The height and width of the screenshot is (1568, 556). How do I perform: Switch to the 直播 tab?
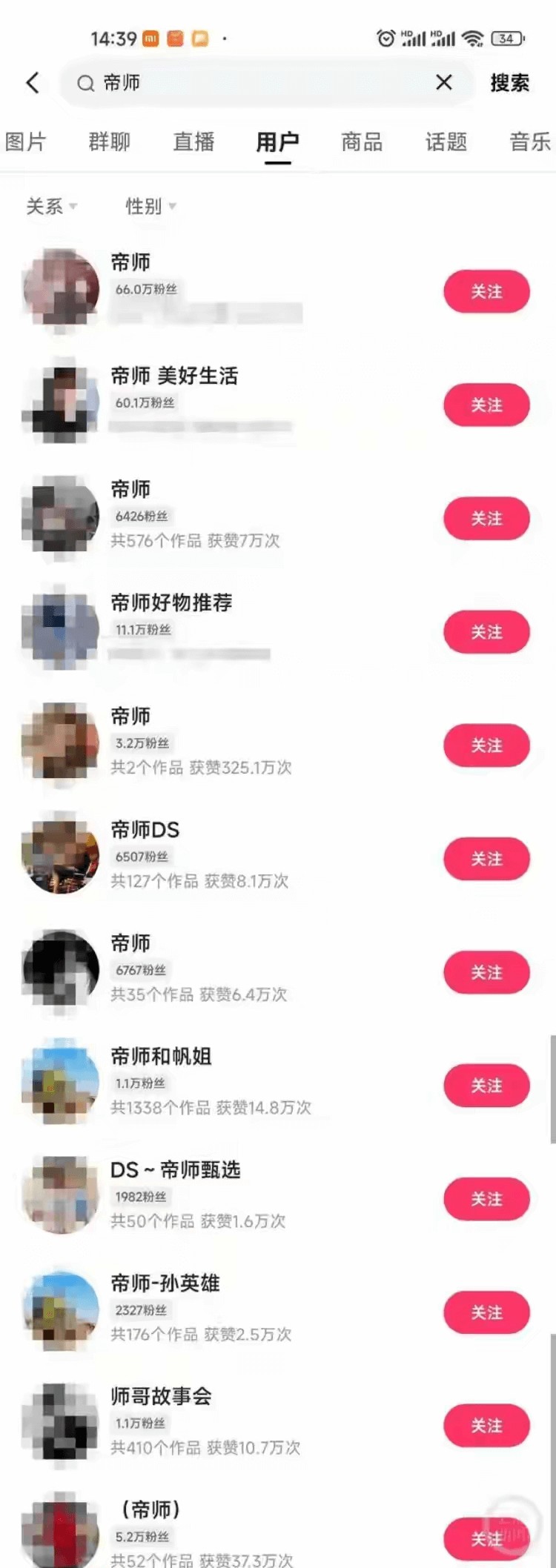[193, 142]
